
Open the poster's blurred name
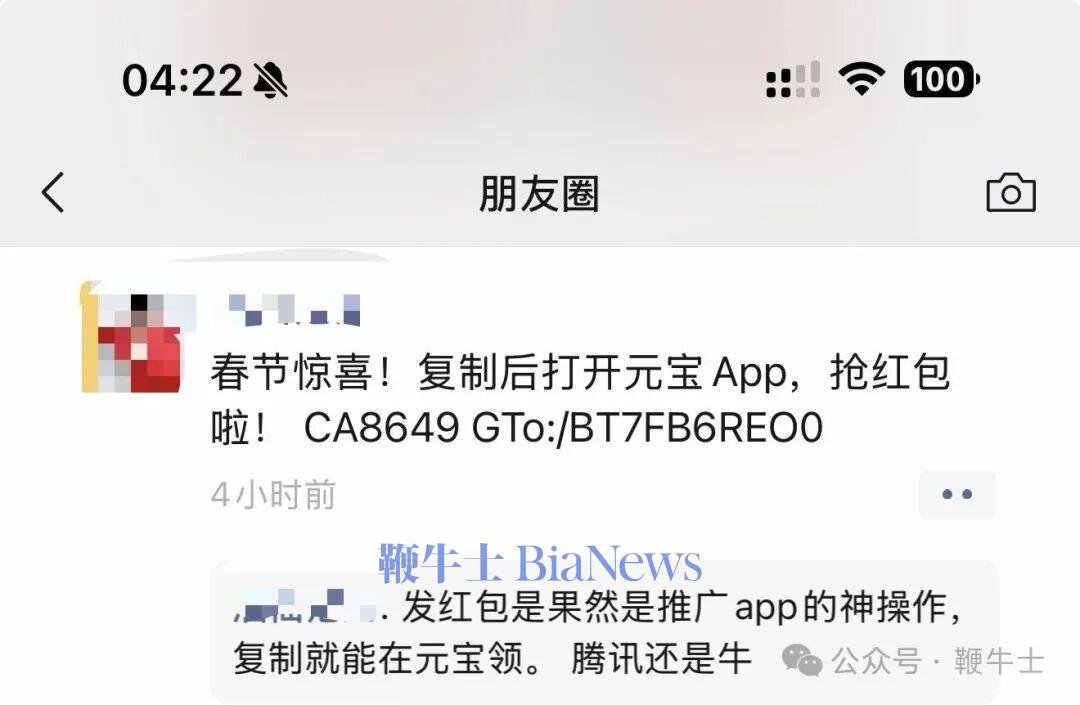[x=293, y=311]
